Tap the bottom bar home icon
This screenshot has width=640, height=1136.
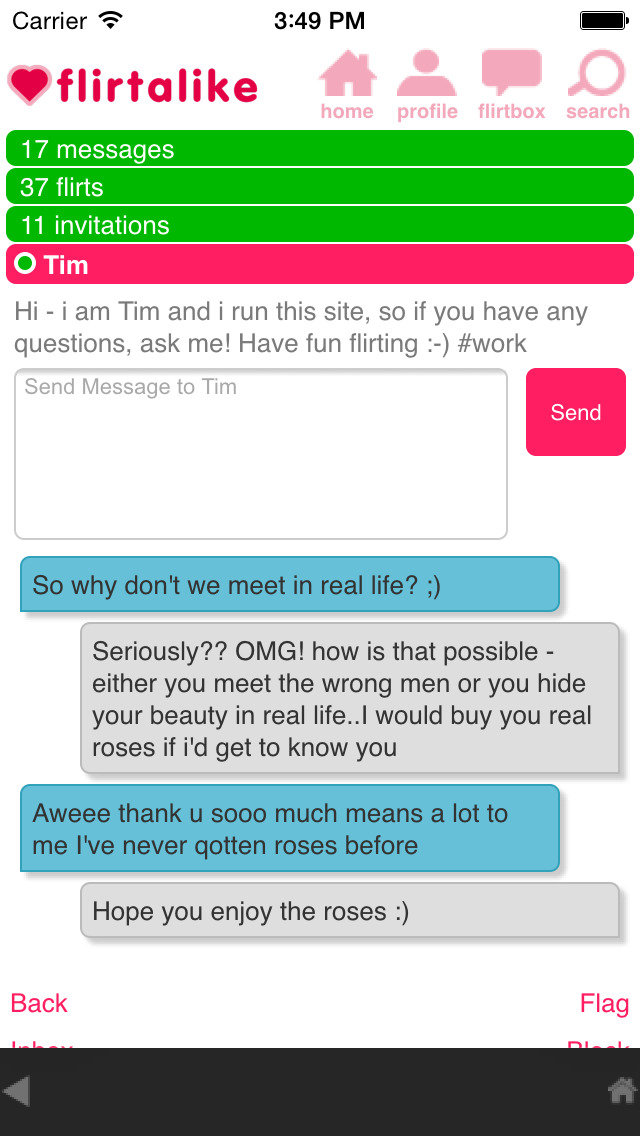622,1091
